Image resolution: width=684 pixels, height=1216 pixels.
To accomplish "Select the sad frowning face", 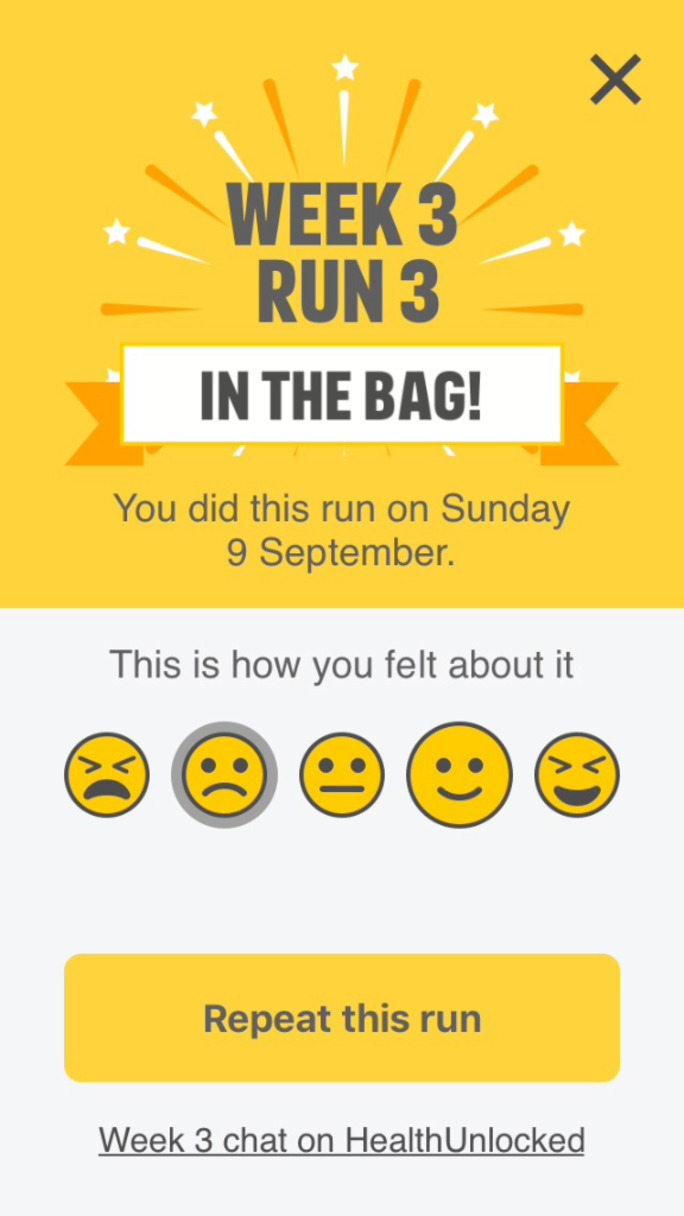I will 224,775.
